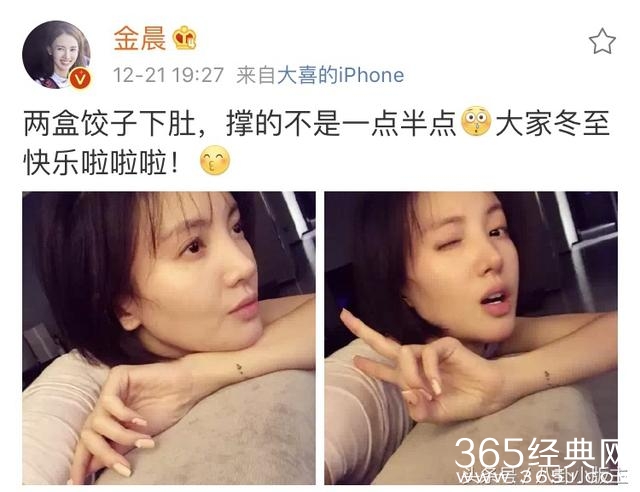Open the second photo with peace sign
The image size is (640, 492).
pos(470,337)
